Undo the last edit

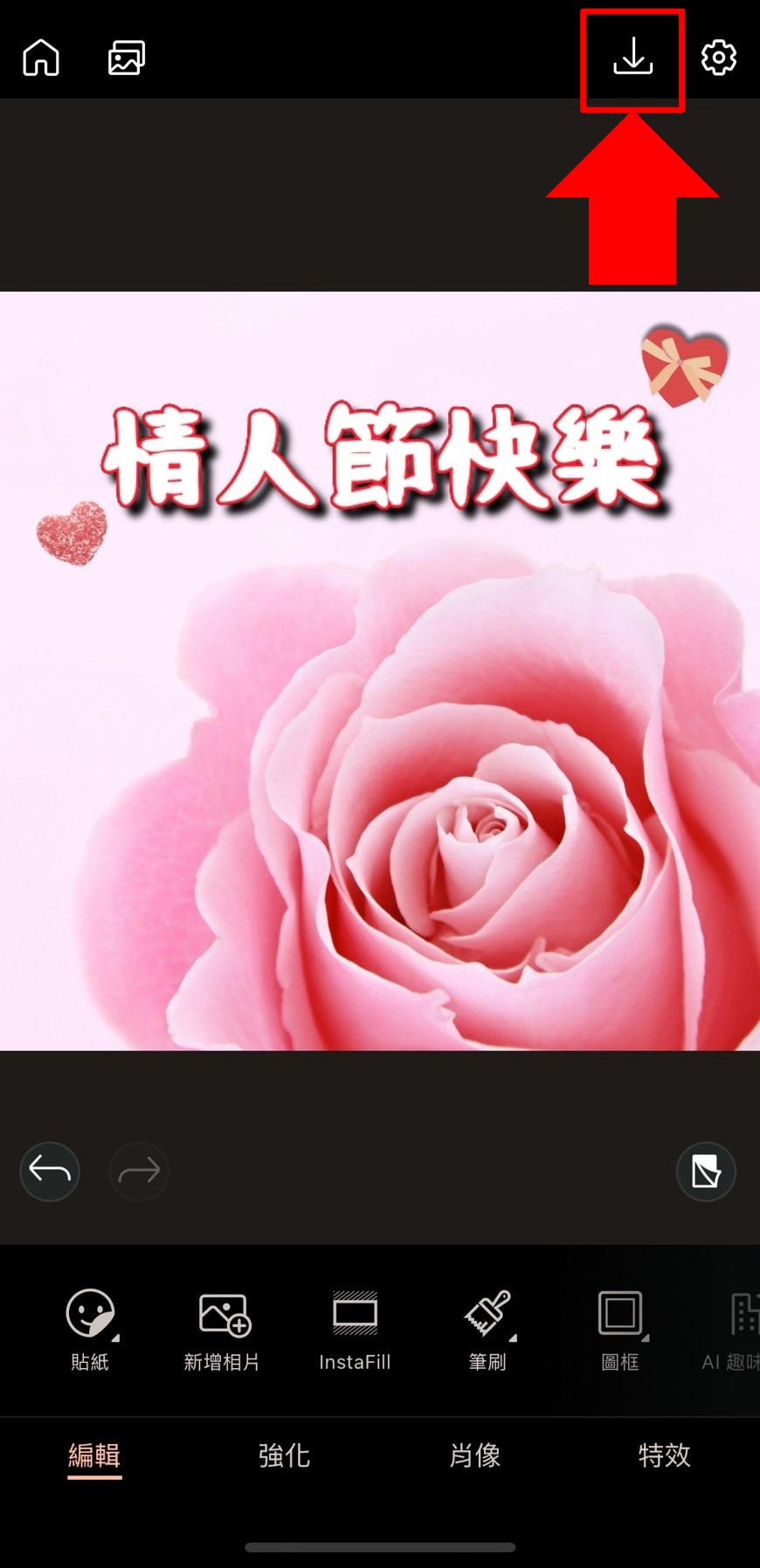[x=50, y=1171]
